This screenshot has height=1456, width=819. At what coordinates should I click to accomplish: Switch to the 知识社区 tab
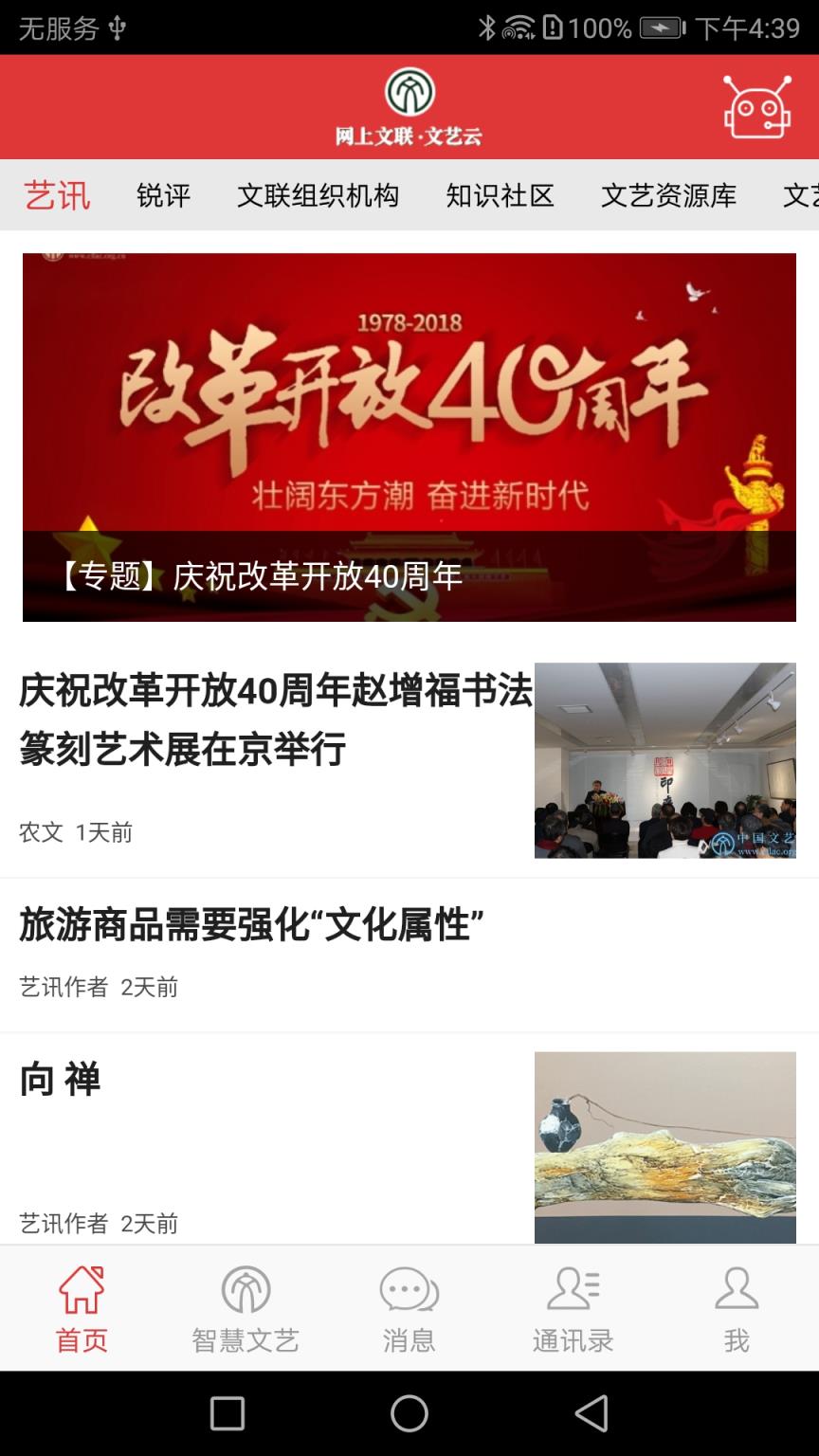coord(501,196)
